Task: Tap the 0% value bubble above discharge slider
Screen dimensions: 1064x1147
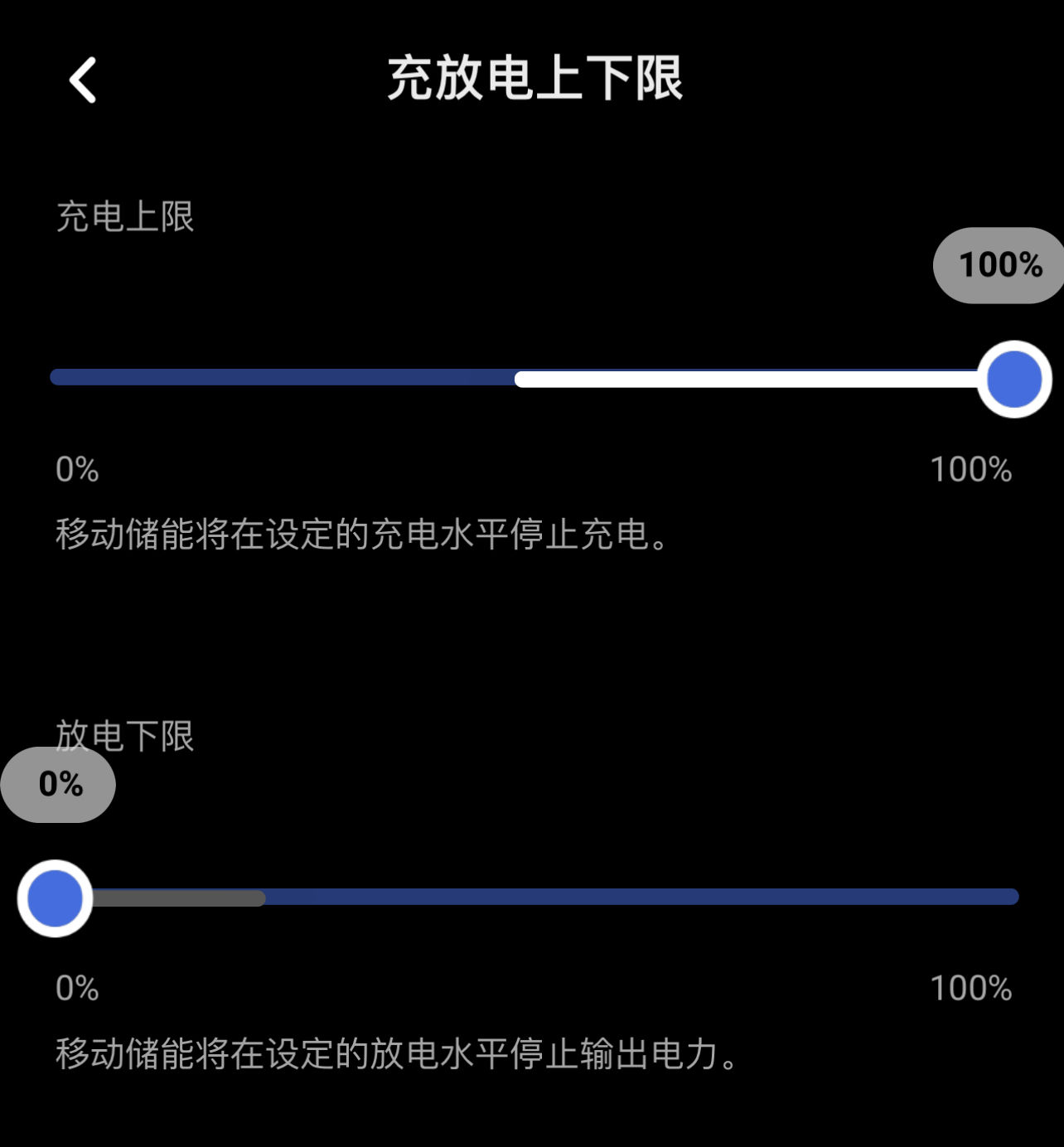Action: (x=58, y=784)
